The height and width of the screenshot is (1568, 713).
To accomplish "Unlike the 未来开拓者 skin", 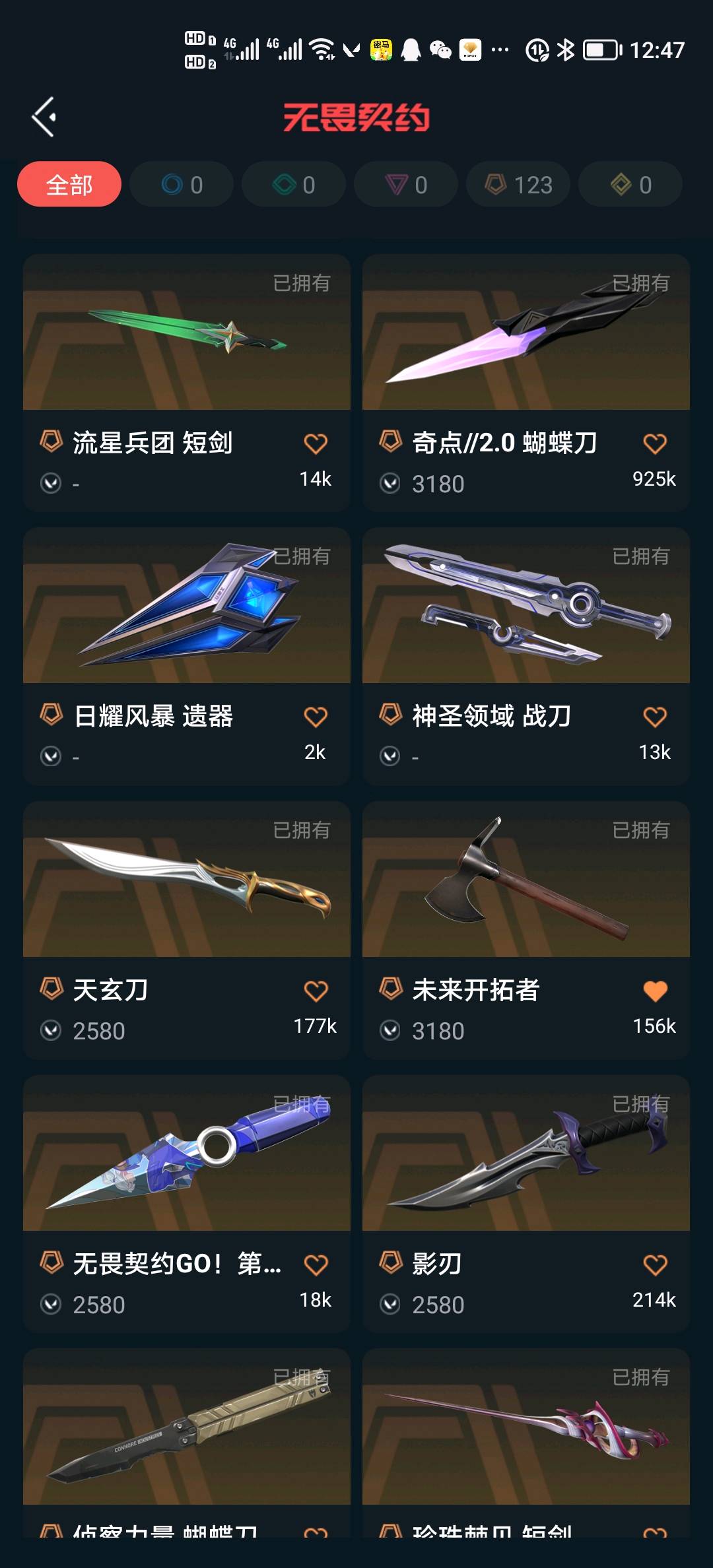I will pos(655,991).
